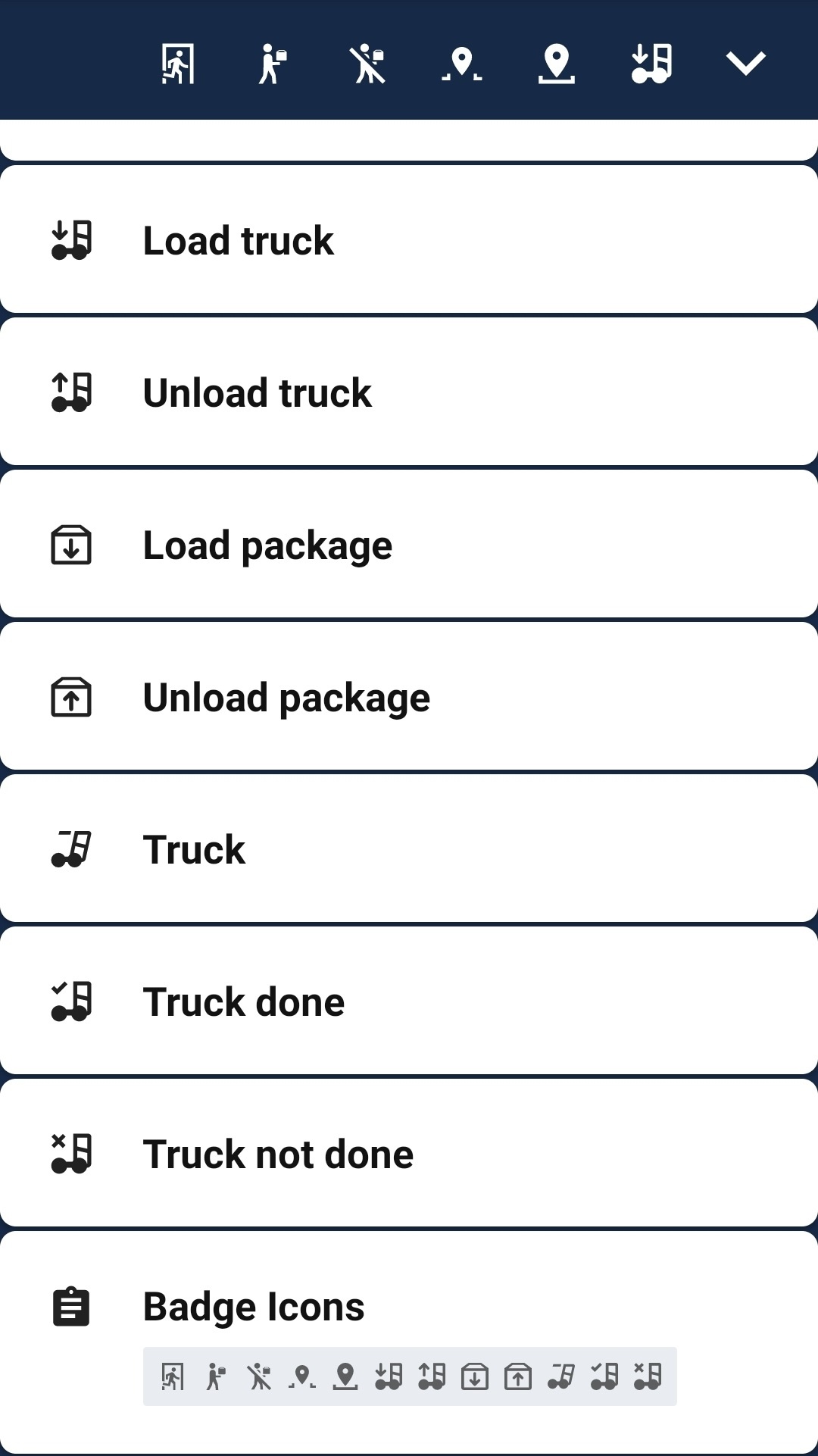Tap the pin with route dots icon
Image resolution: width=818 pixels, height=1456 pixels.
(462, 64)
